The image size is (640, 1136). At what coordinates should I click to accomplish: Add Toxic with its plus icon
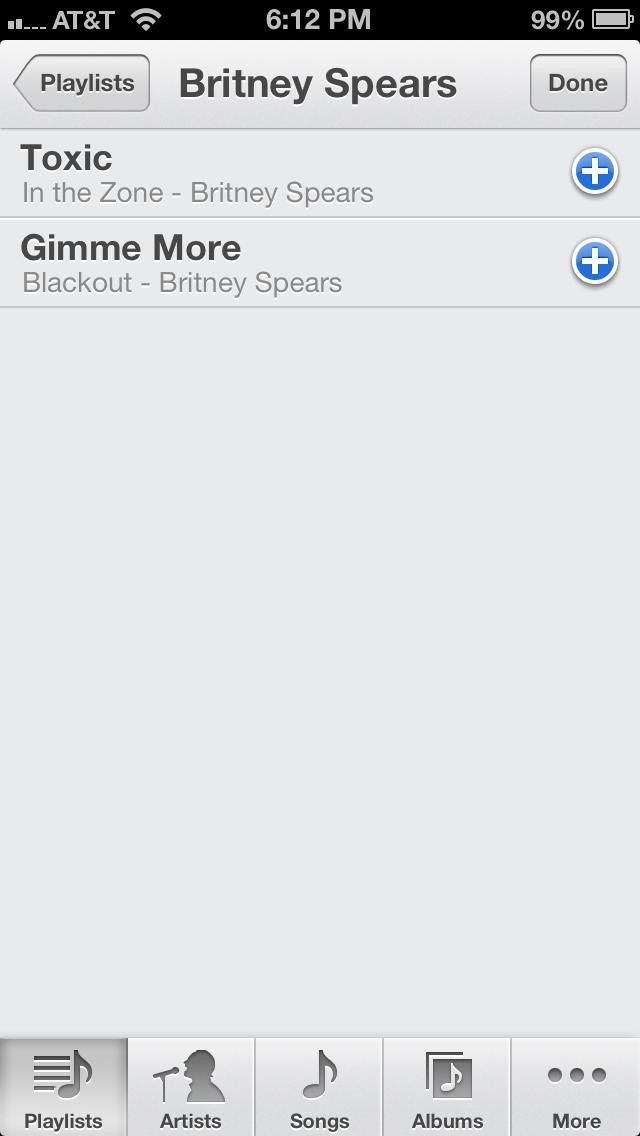[594, 173]
